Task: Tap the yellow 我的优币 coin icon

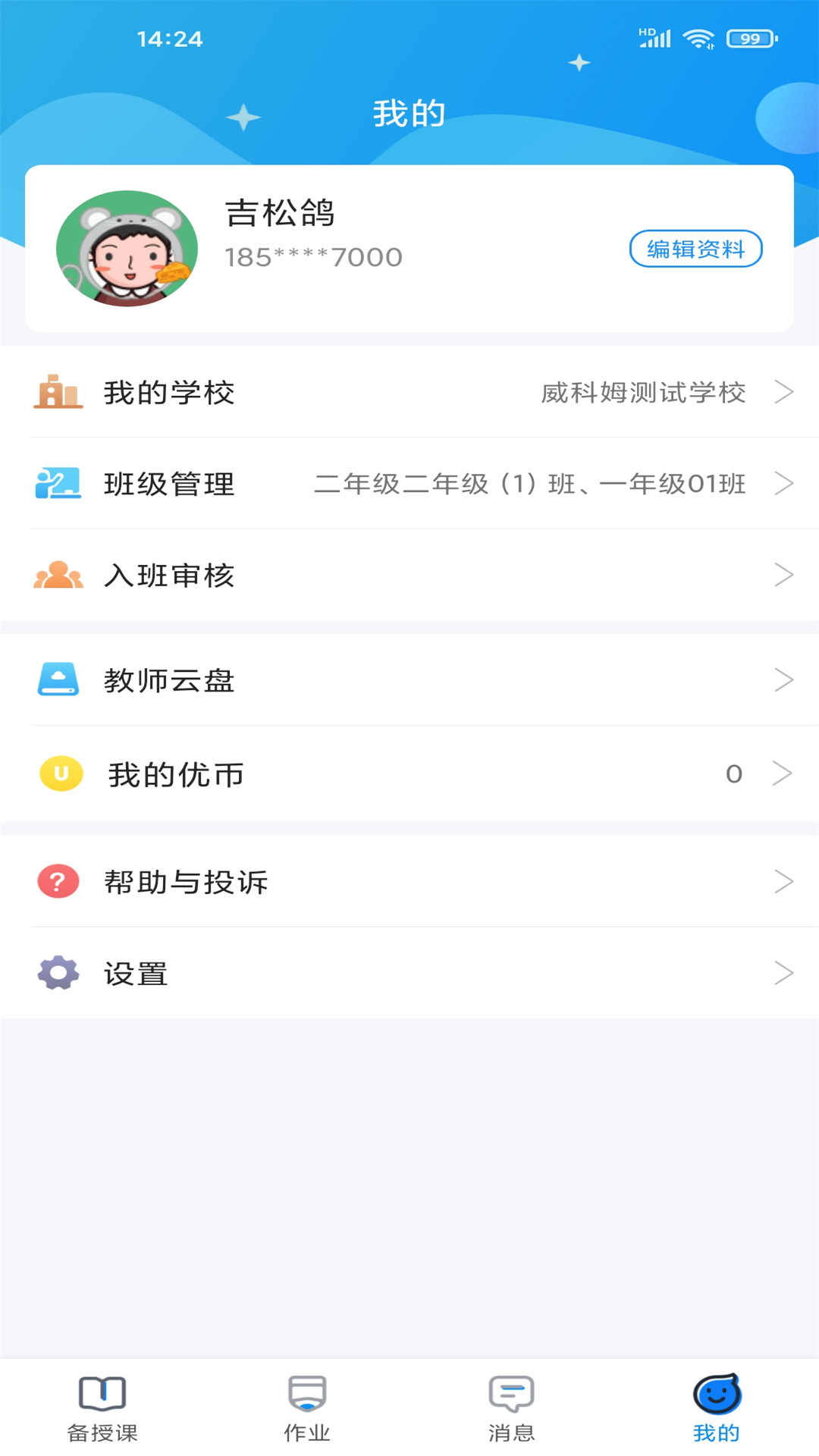Action: pyautogui.click(x=59, y=773)
